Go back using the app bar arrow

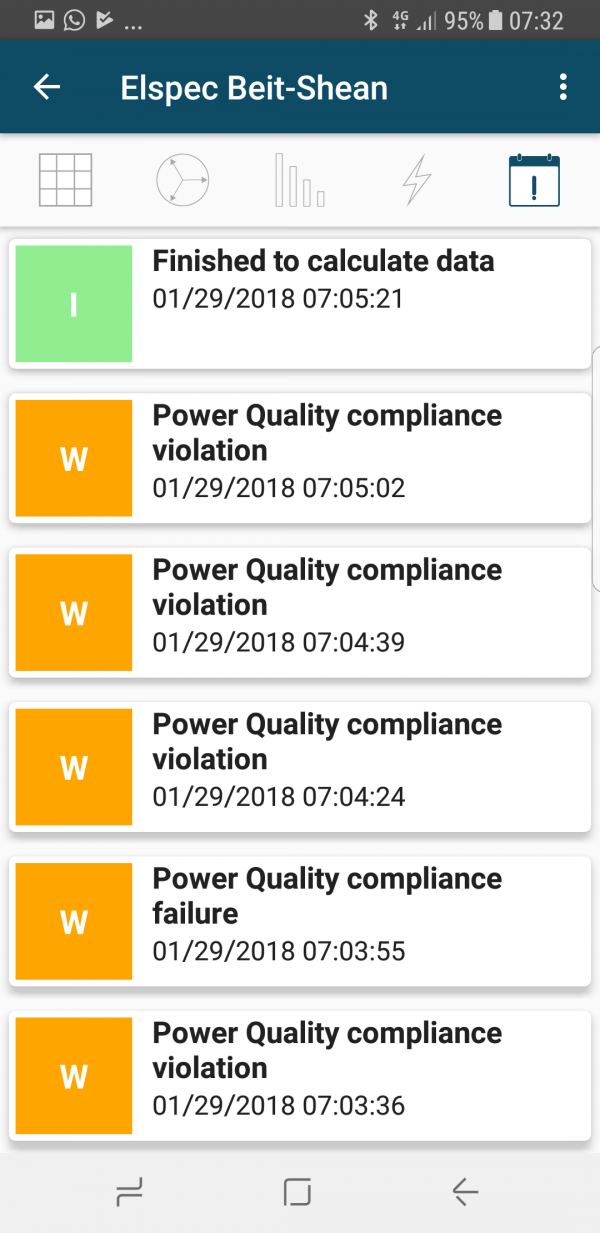[x=47, y=87]
